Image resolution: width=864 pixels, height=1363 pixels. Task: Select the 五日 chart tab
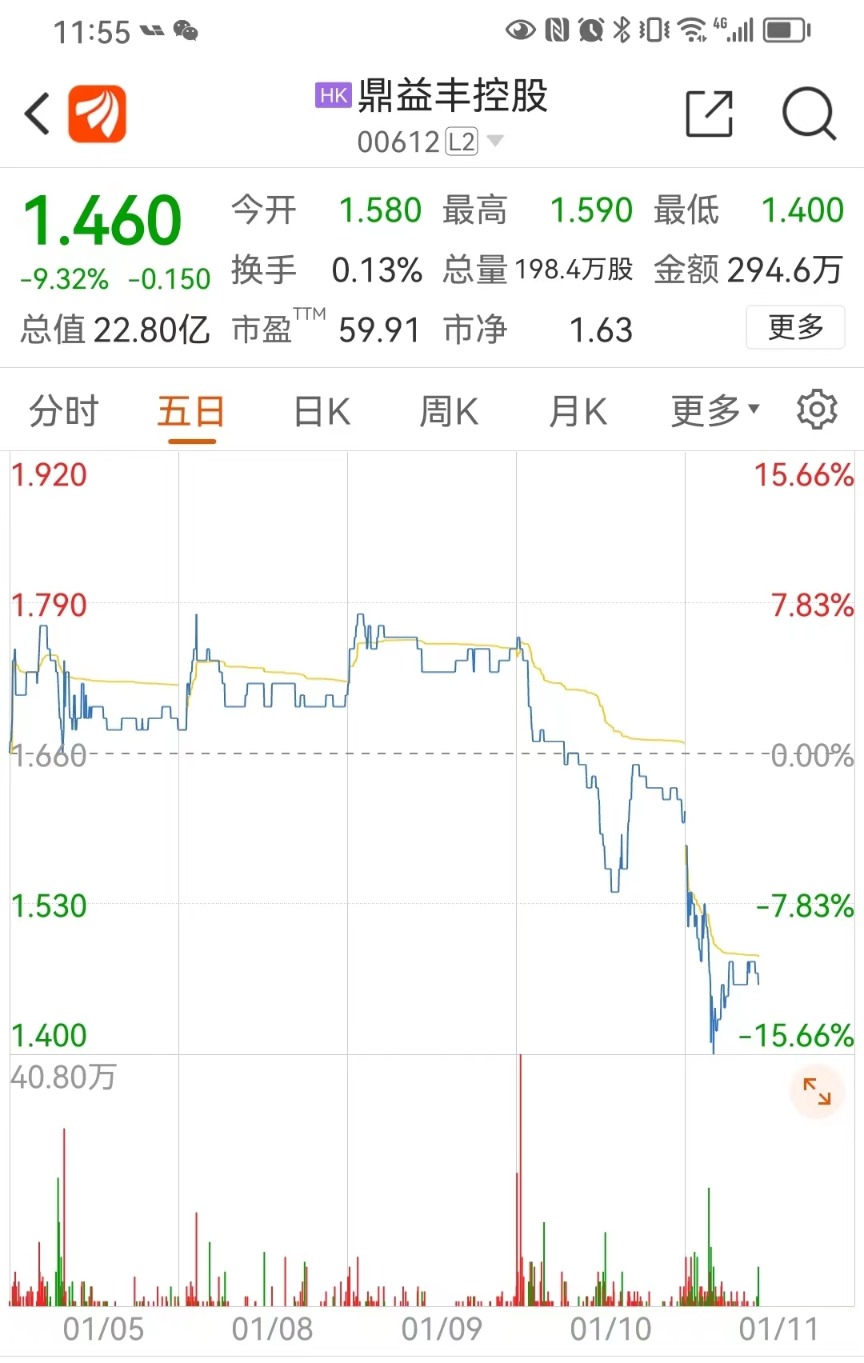coord(191,411)
